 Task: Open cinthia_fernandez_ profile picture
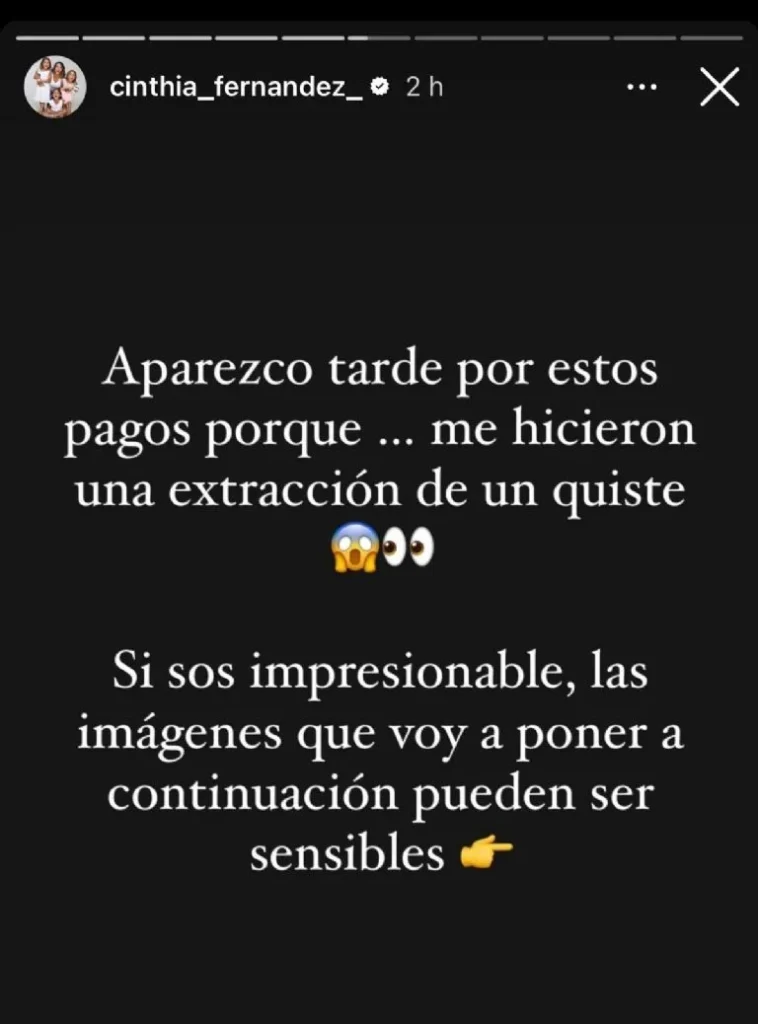click(55, 87)
